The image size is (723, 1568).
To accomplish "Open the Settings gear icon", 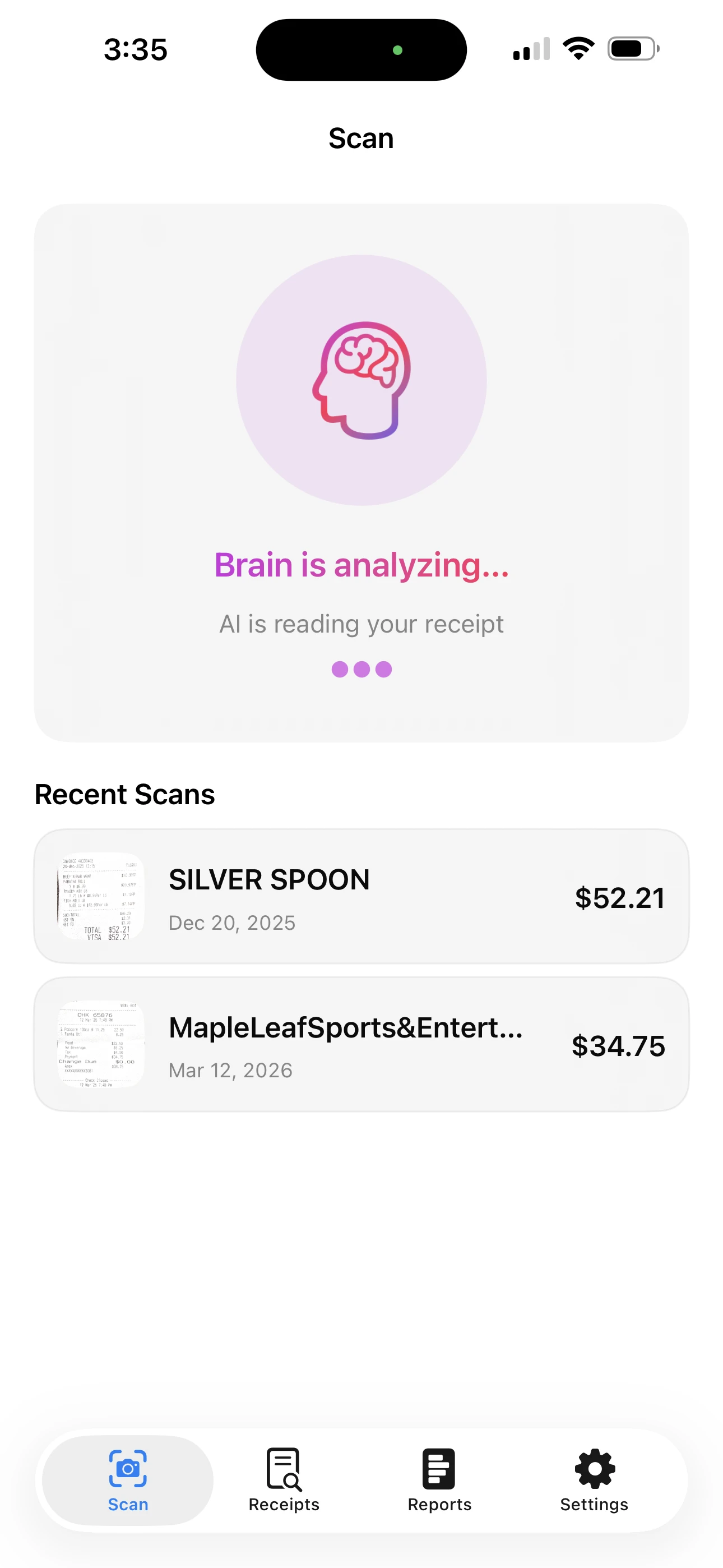I will (594, 1469).
